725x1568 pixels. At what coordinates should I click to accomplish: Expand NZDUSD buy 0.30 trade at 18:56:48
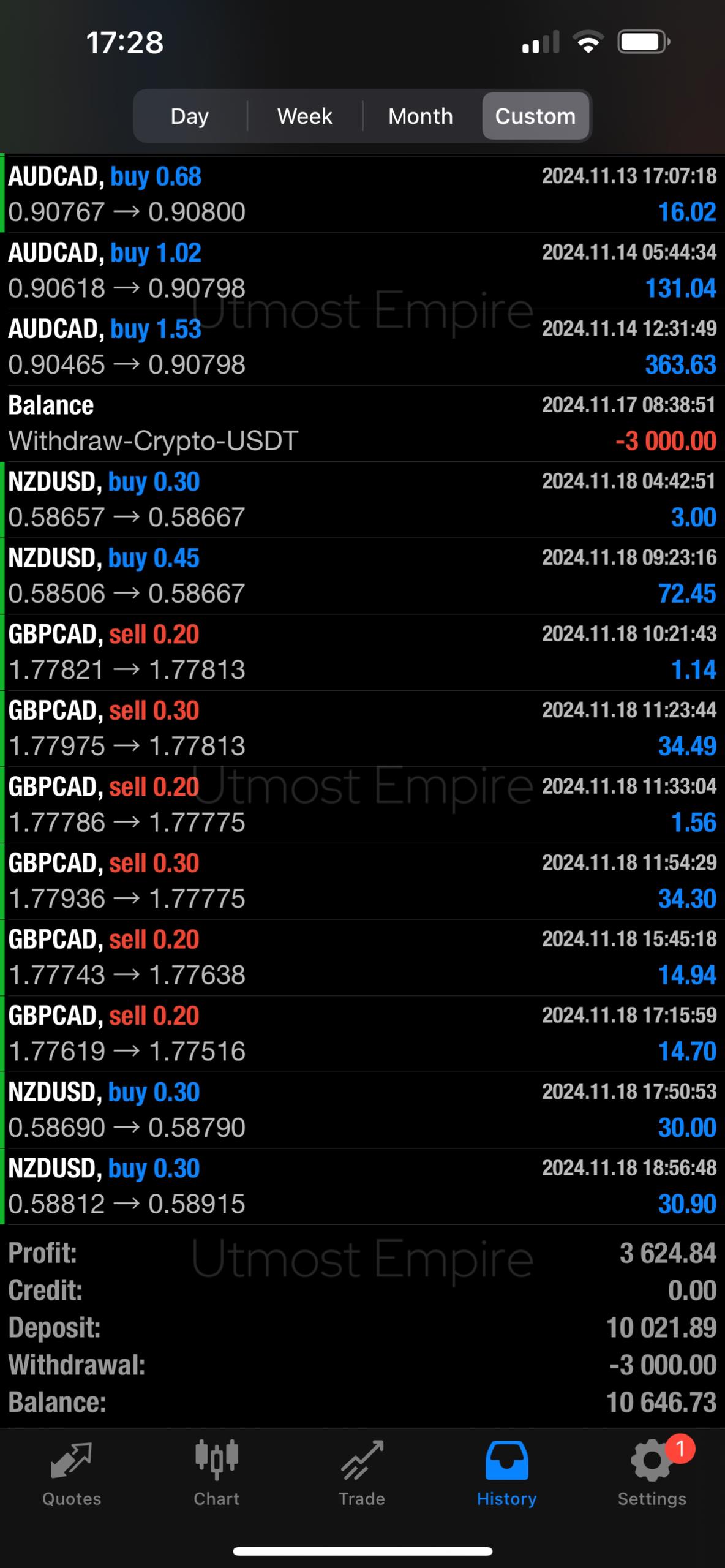tap(362, 1186)
